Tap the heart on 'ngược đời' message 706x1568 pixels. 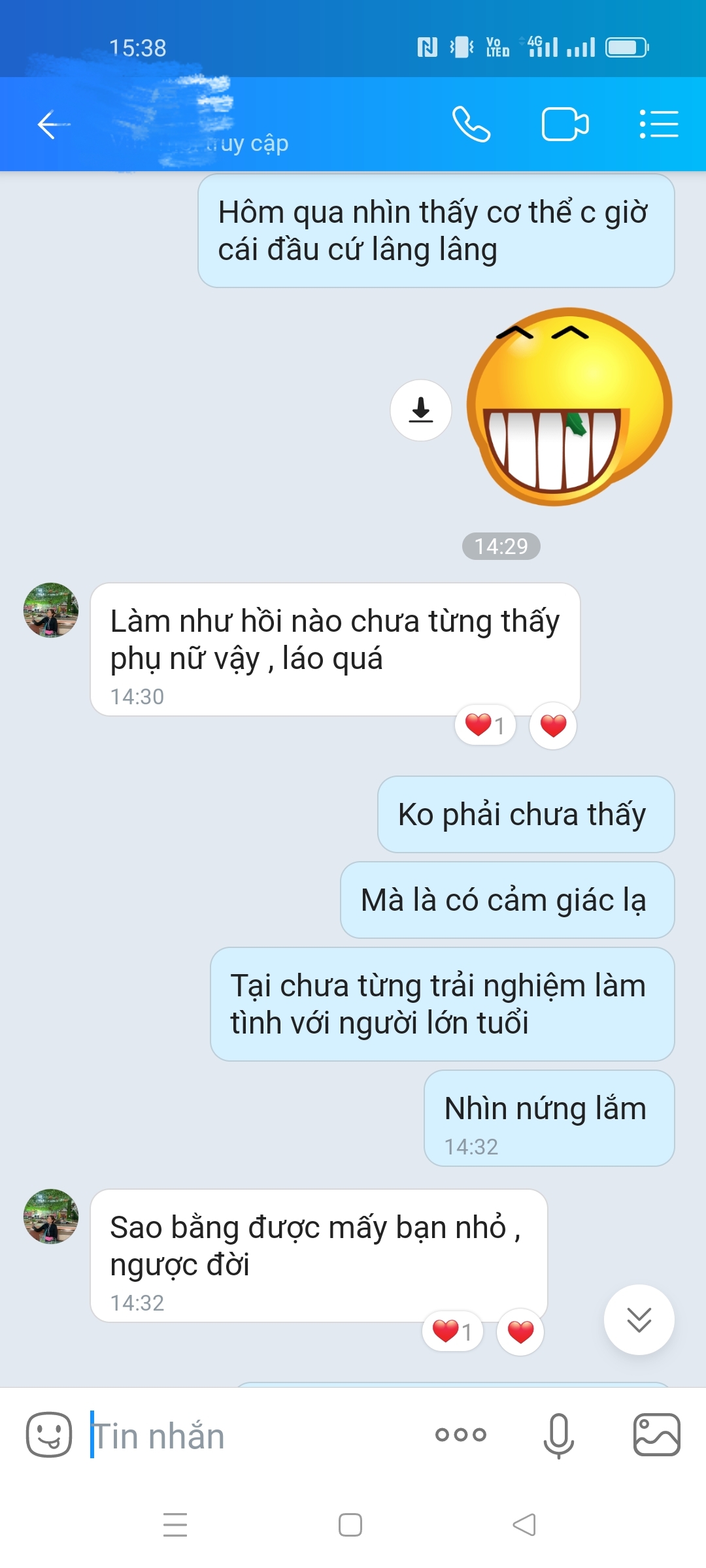point(520,1331)
